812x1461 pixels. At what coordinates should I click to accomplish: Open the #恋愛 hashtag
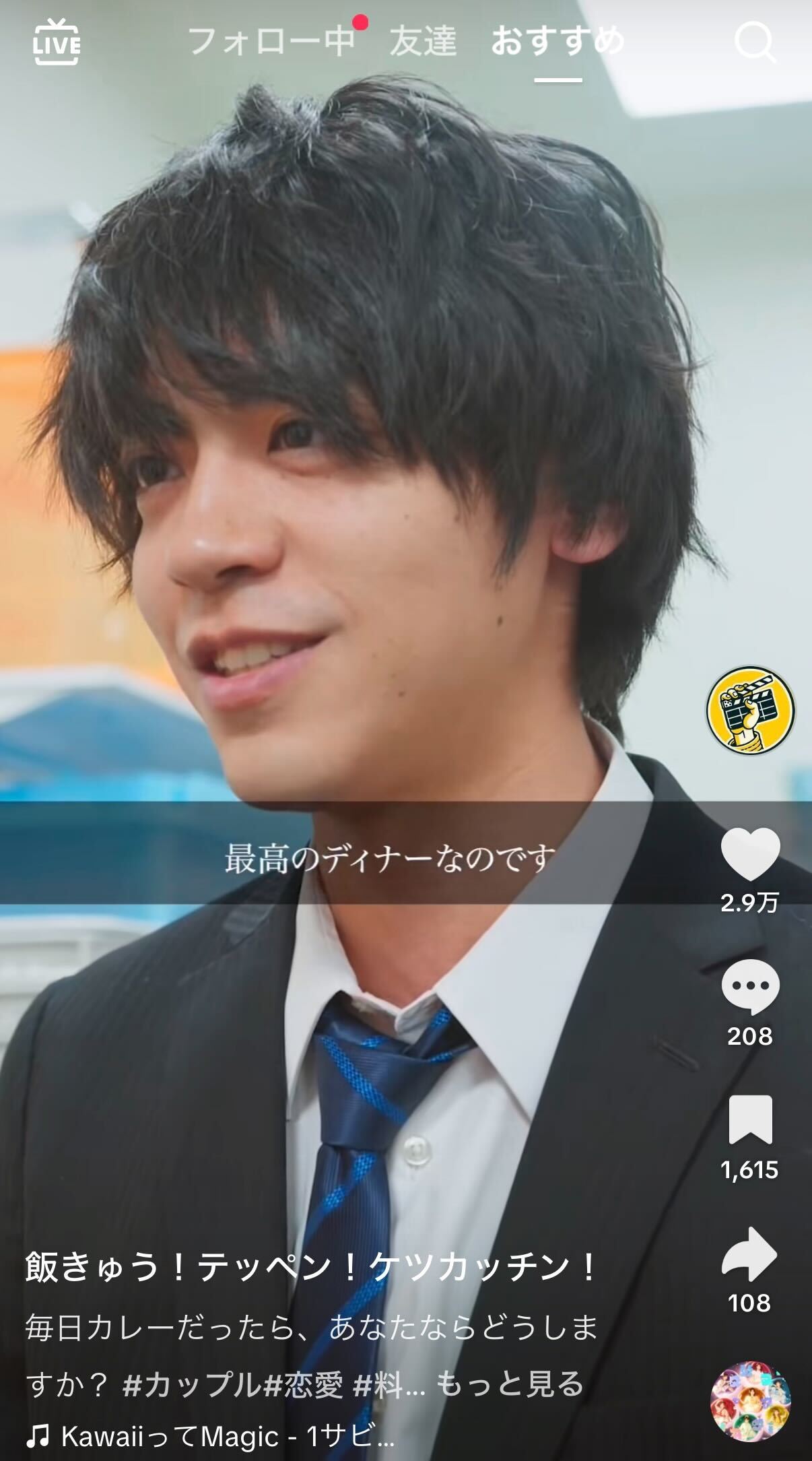point(303,1385)
